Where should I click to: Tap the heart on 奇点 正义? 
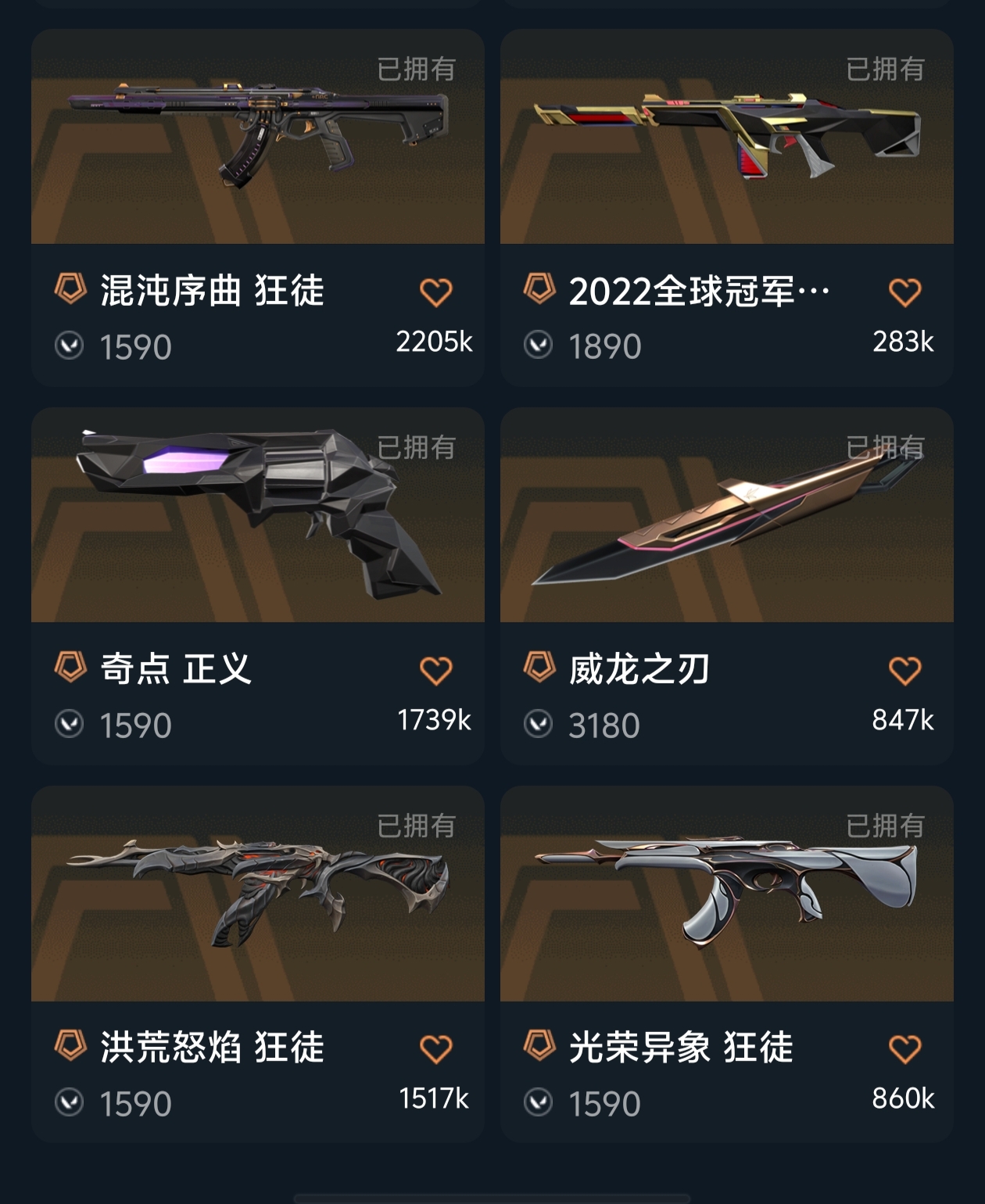click(x=435, y=671)
